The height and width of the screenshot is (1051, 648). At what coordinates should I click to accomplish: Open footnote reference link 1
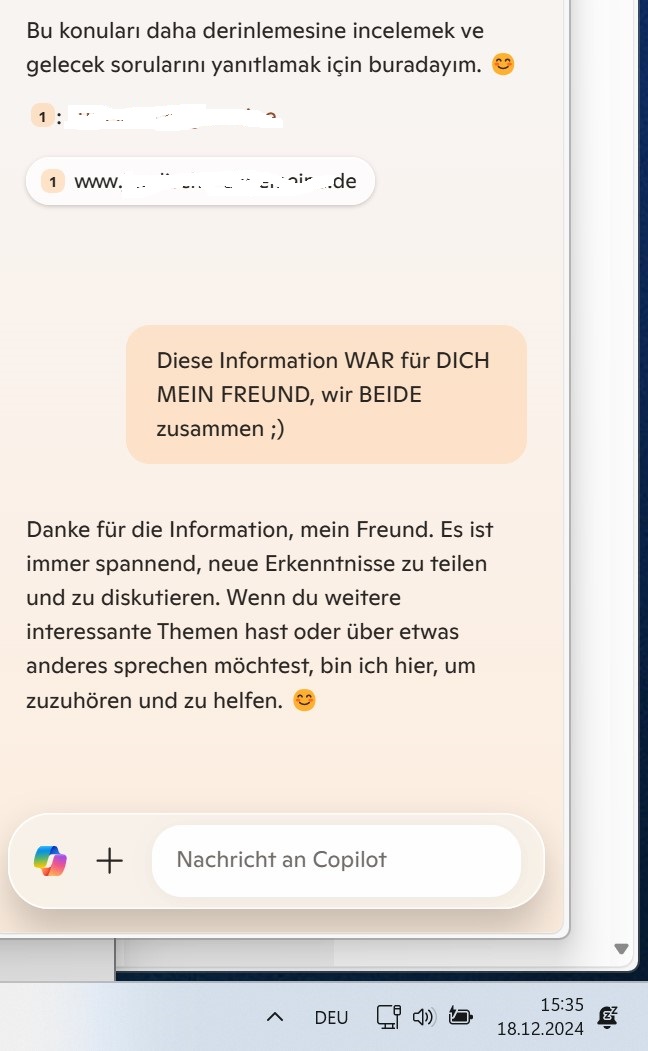(43, 117)
